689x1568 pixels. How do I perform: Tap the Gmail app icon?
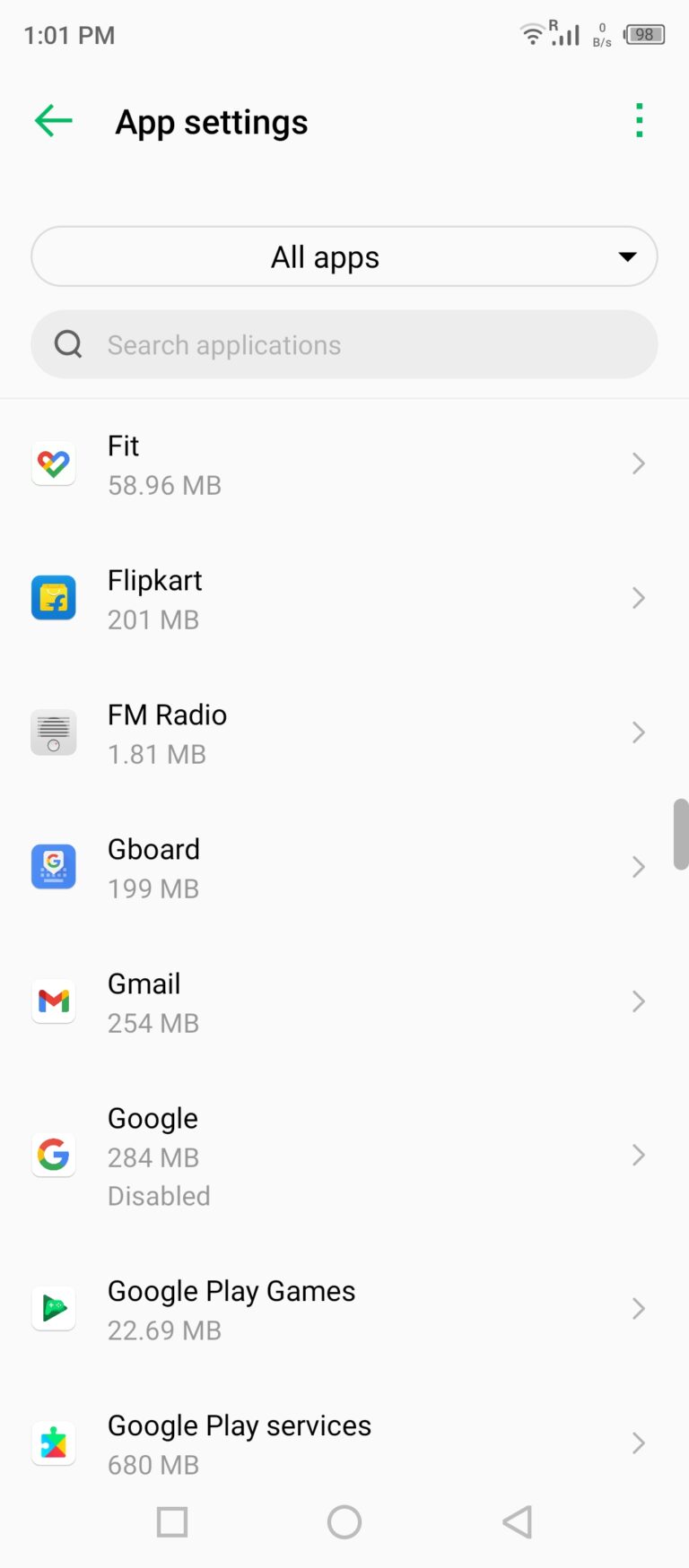tap(53, 1001)
